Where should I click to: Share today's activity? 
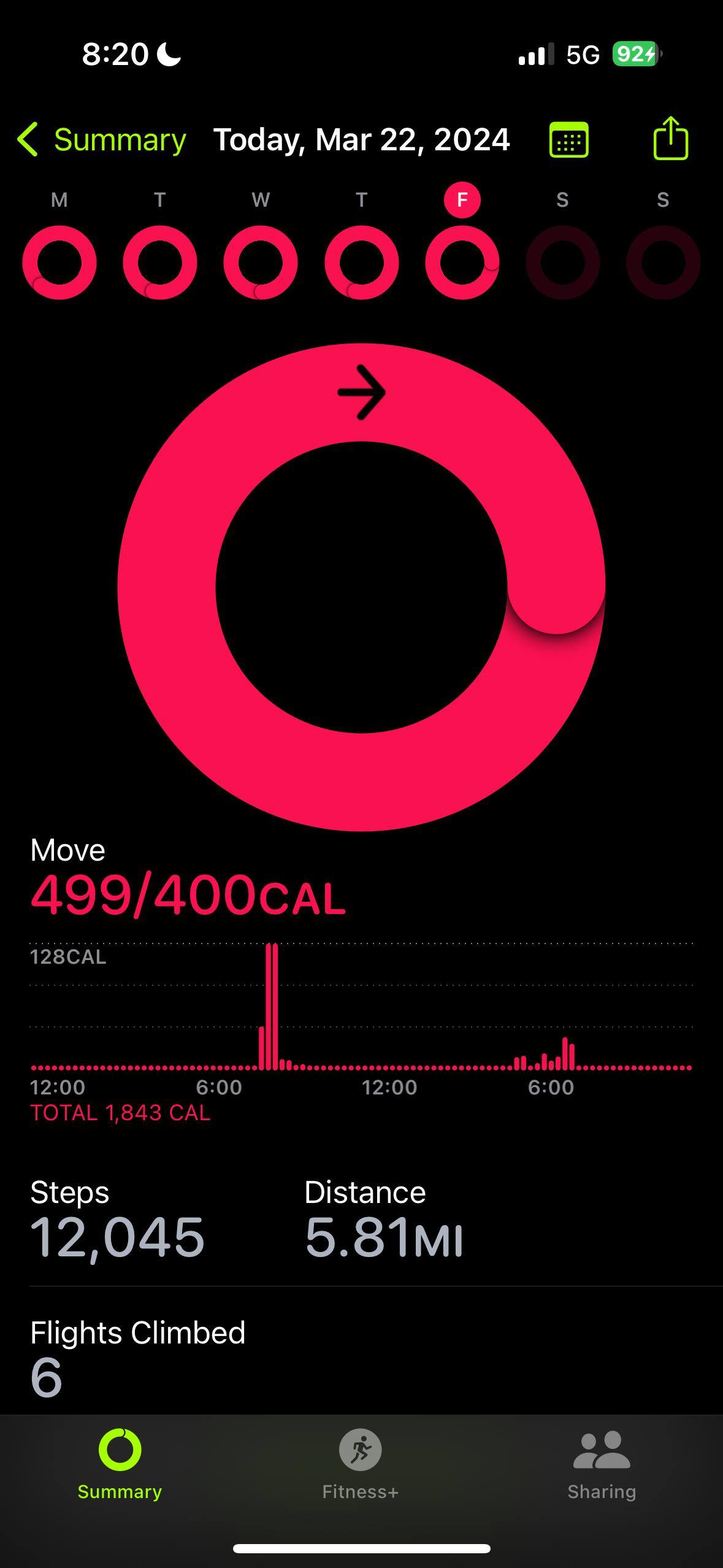[670, 139]
